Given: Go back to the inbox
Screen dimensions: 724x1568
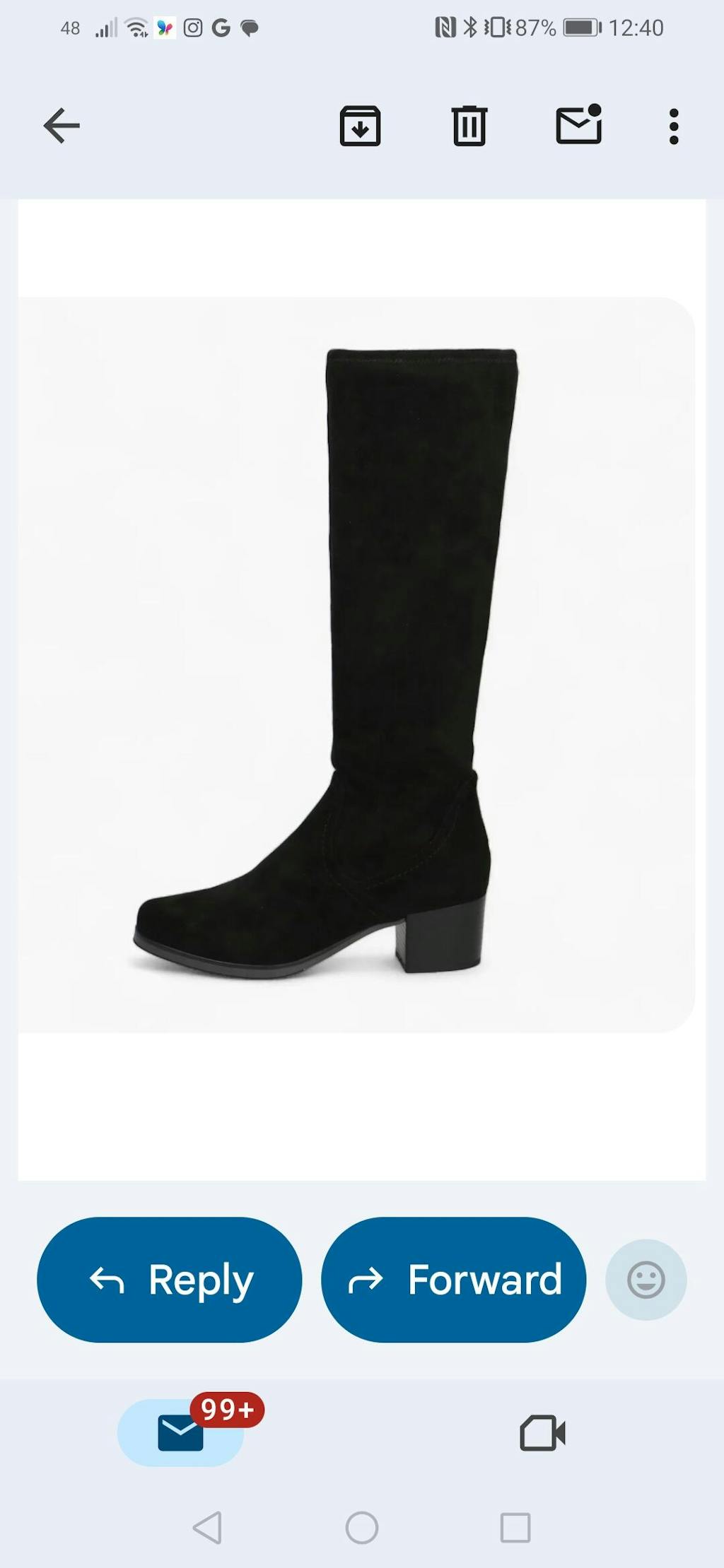Looking at the screenshot, I should 62,126.
